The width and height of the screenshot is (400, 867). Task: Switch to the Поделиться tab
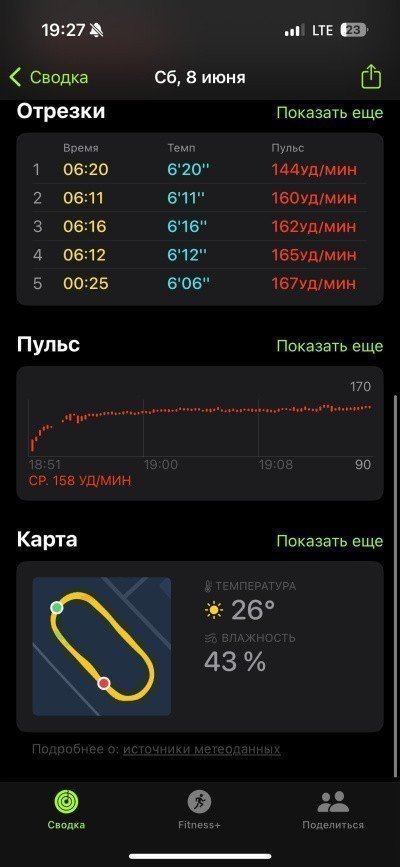(333, 809)
